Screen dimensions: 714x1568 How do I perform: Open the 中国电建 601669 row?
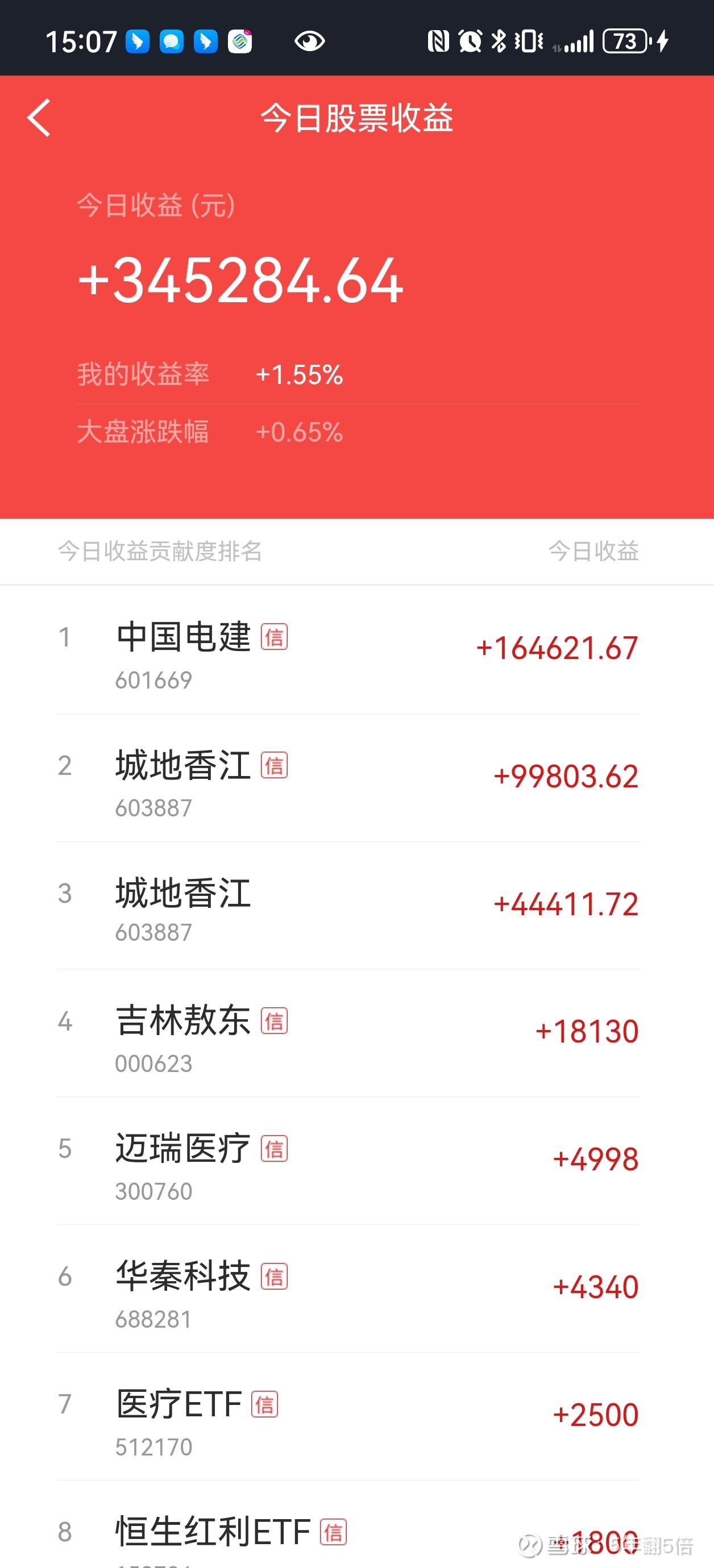(357, 650)
